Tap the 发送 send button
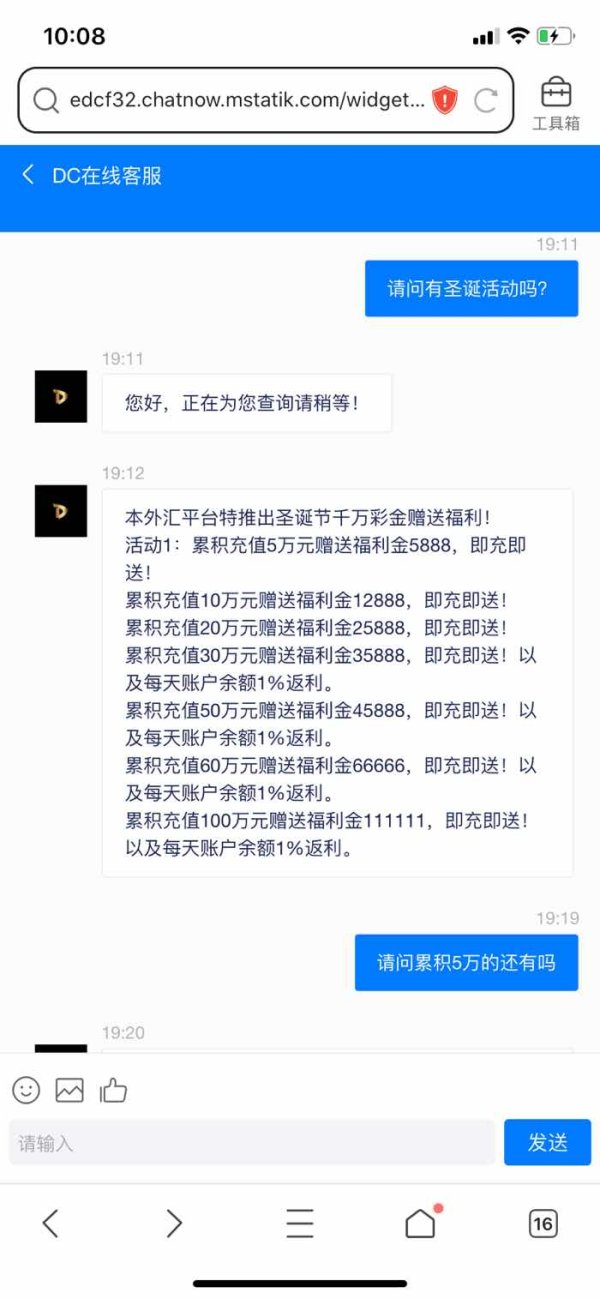Image resolution: width=600 pixels, height=1299 pixels. click(x=547, y=1142)
